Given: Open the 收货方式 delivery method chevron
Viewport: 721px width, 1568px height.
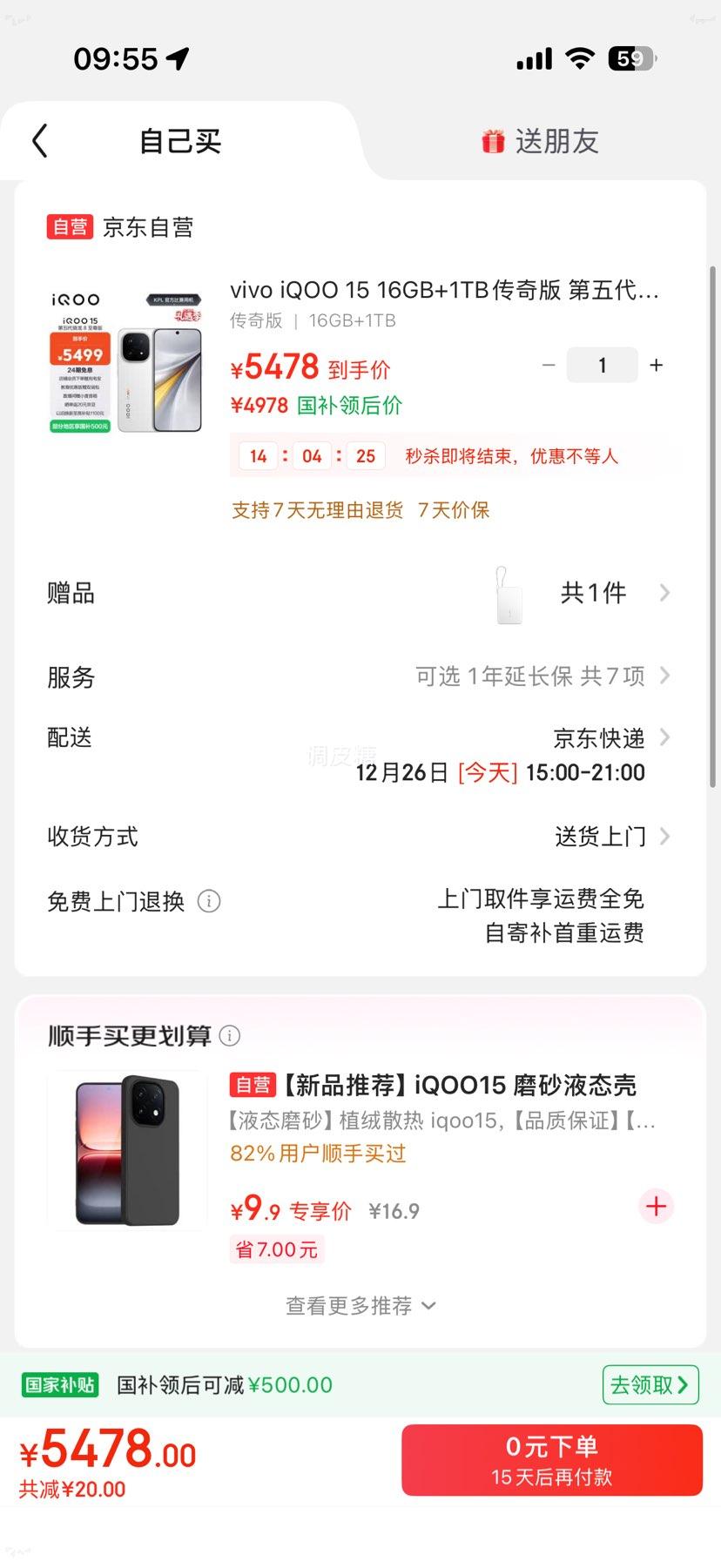Looking at the screenshot, I should click(664, 836).
